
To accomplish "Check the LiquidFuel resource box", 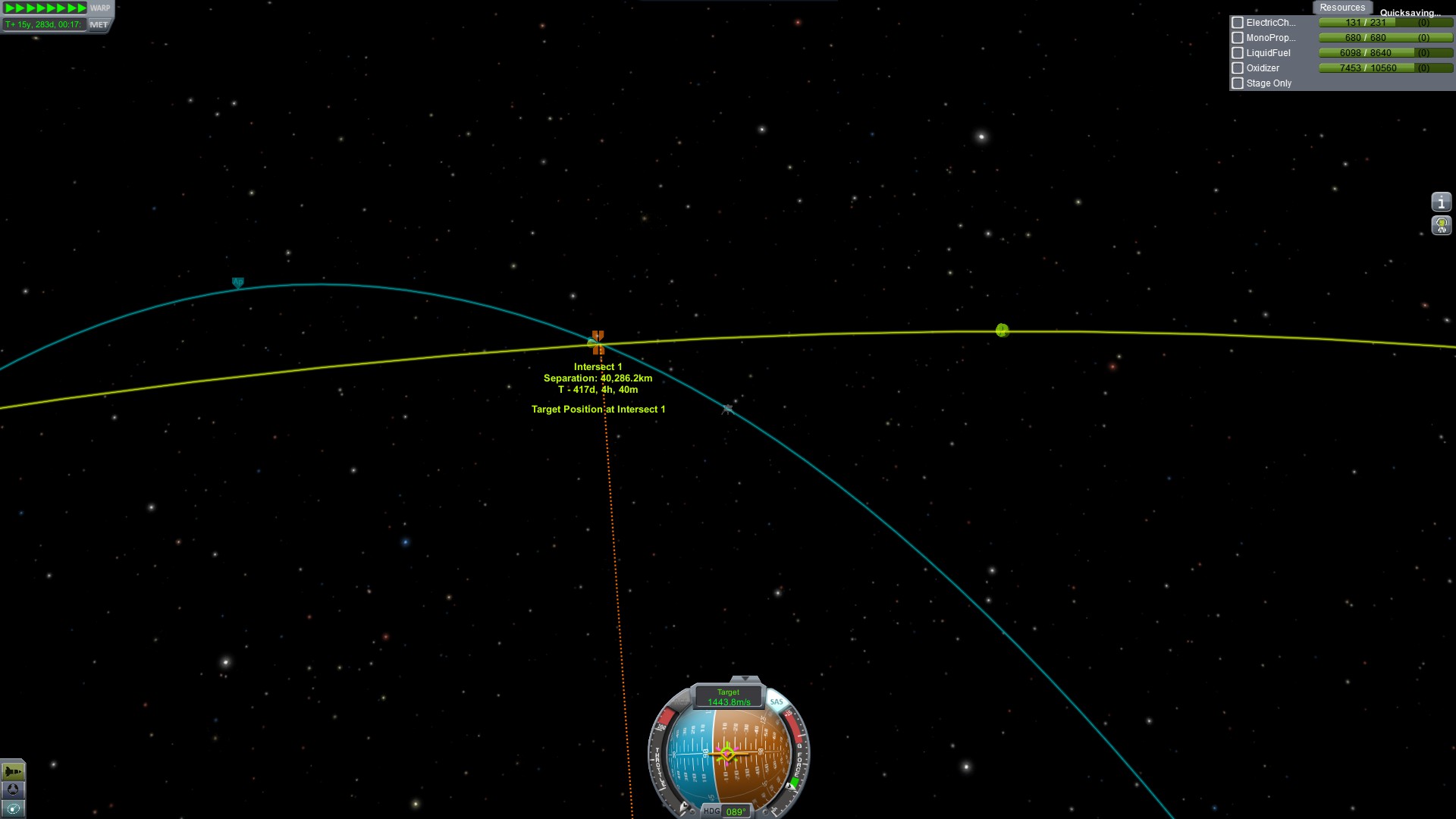I will pos(1238,53).
